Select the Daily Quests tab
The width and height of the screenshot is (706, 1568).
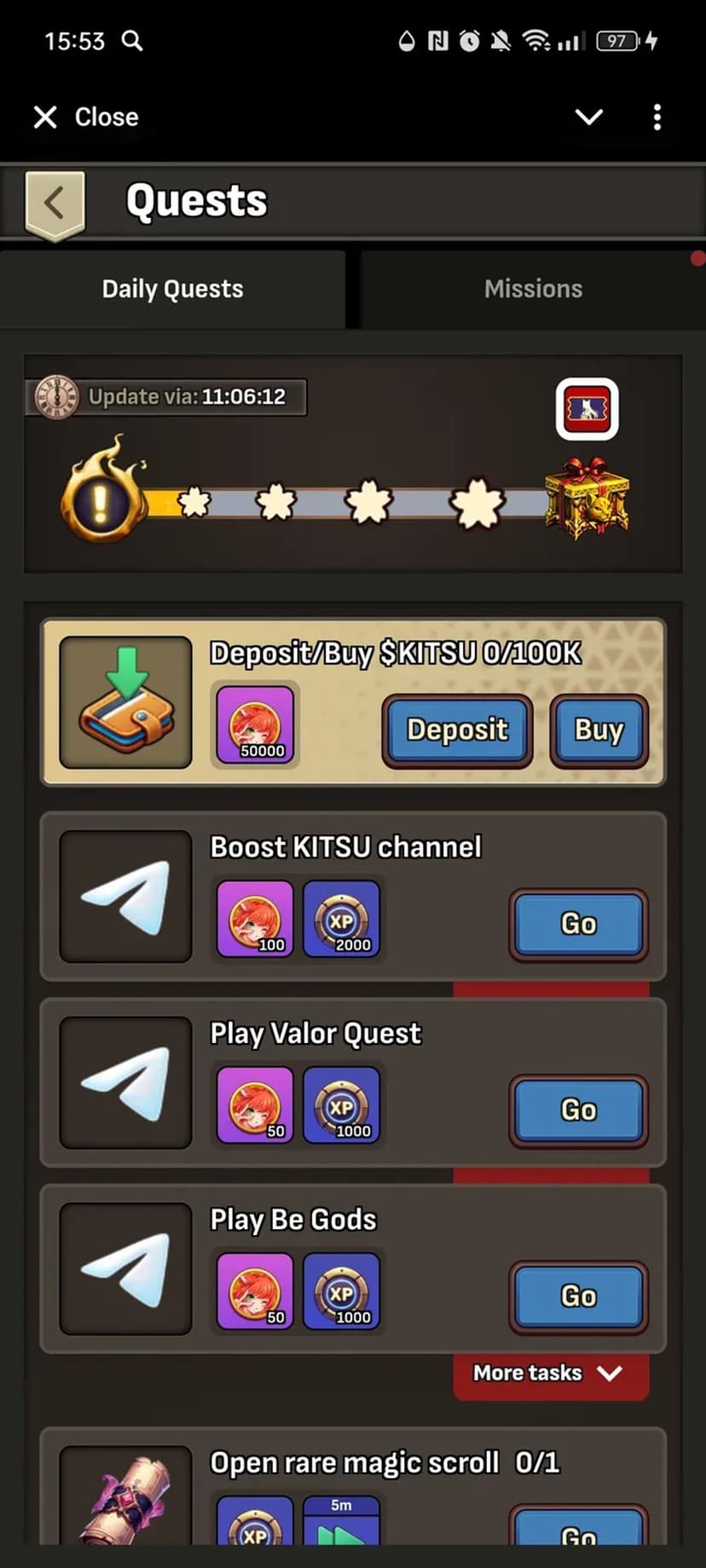(172, 289)
